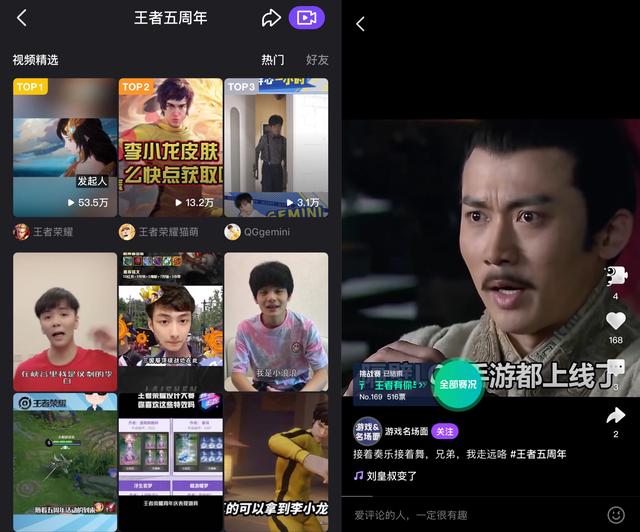Viewport: 640px width, 532px height.
Task: Share the 王者五周年 topic
Action: pyautogui.click(x=271, y=18)
